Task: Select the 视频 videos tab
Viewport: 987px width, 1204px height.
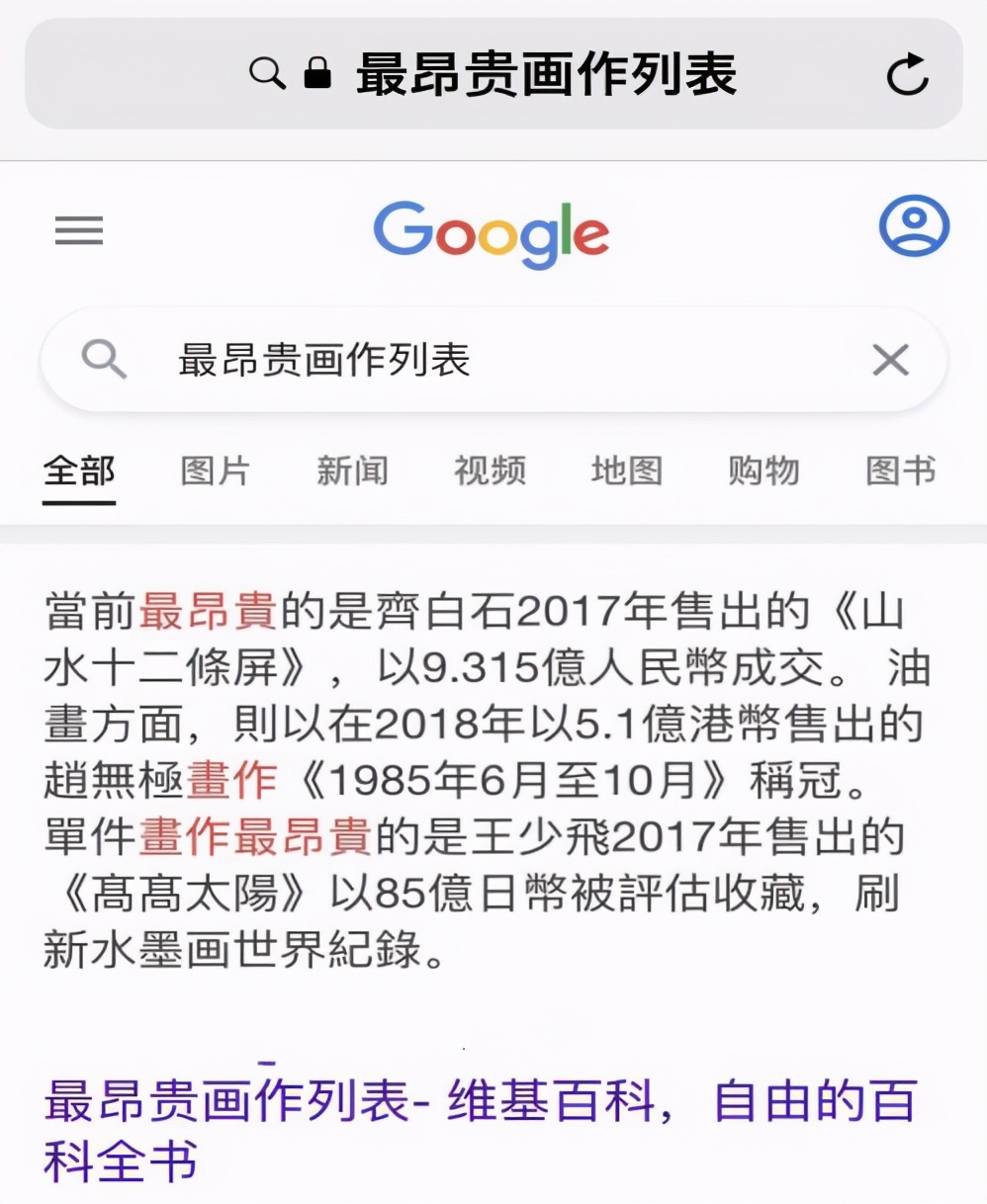Action: [x=489, y=472]
